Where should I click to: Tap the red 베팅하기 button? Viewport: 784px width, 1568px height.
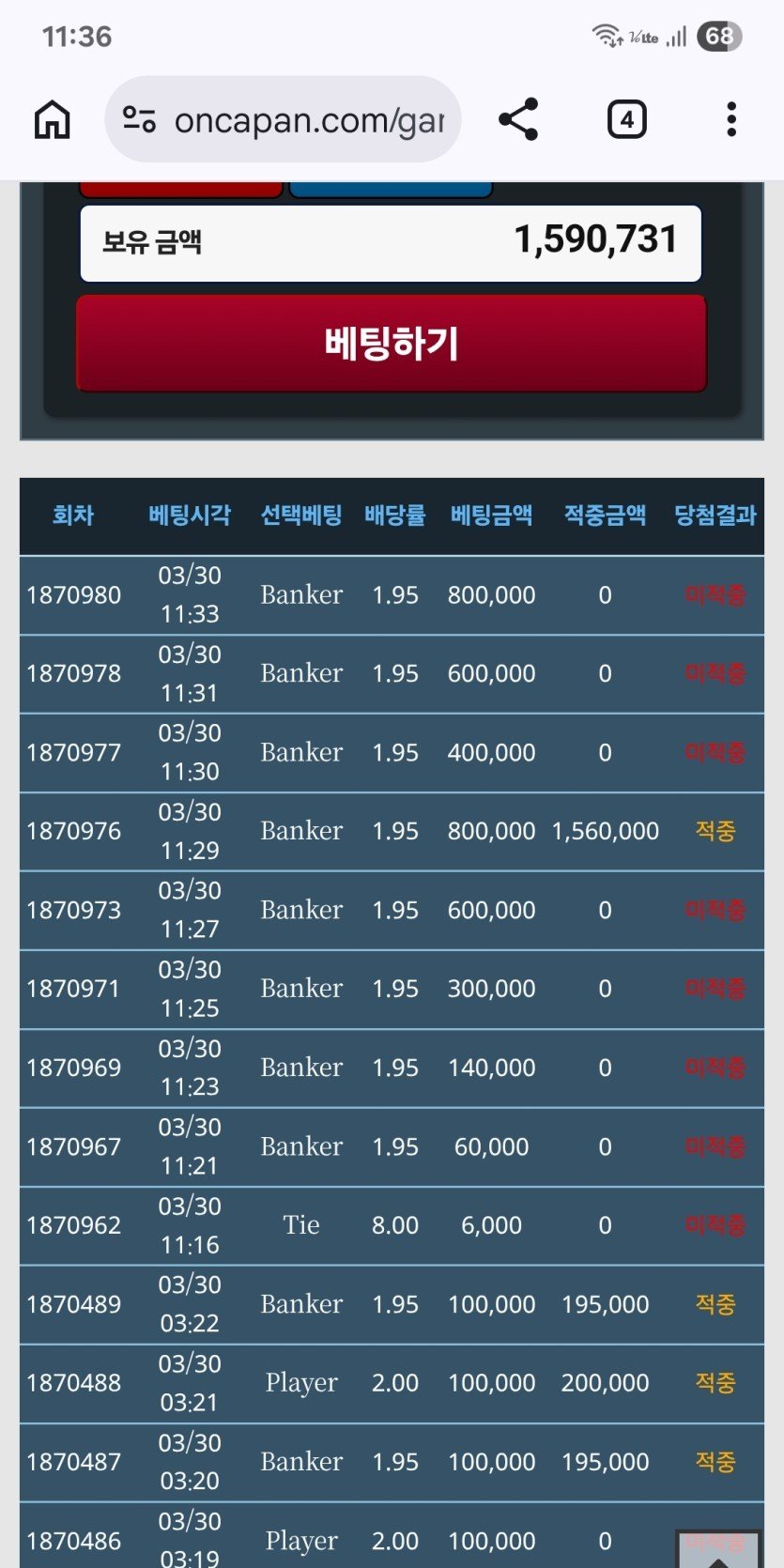(391, 344)
